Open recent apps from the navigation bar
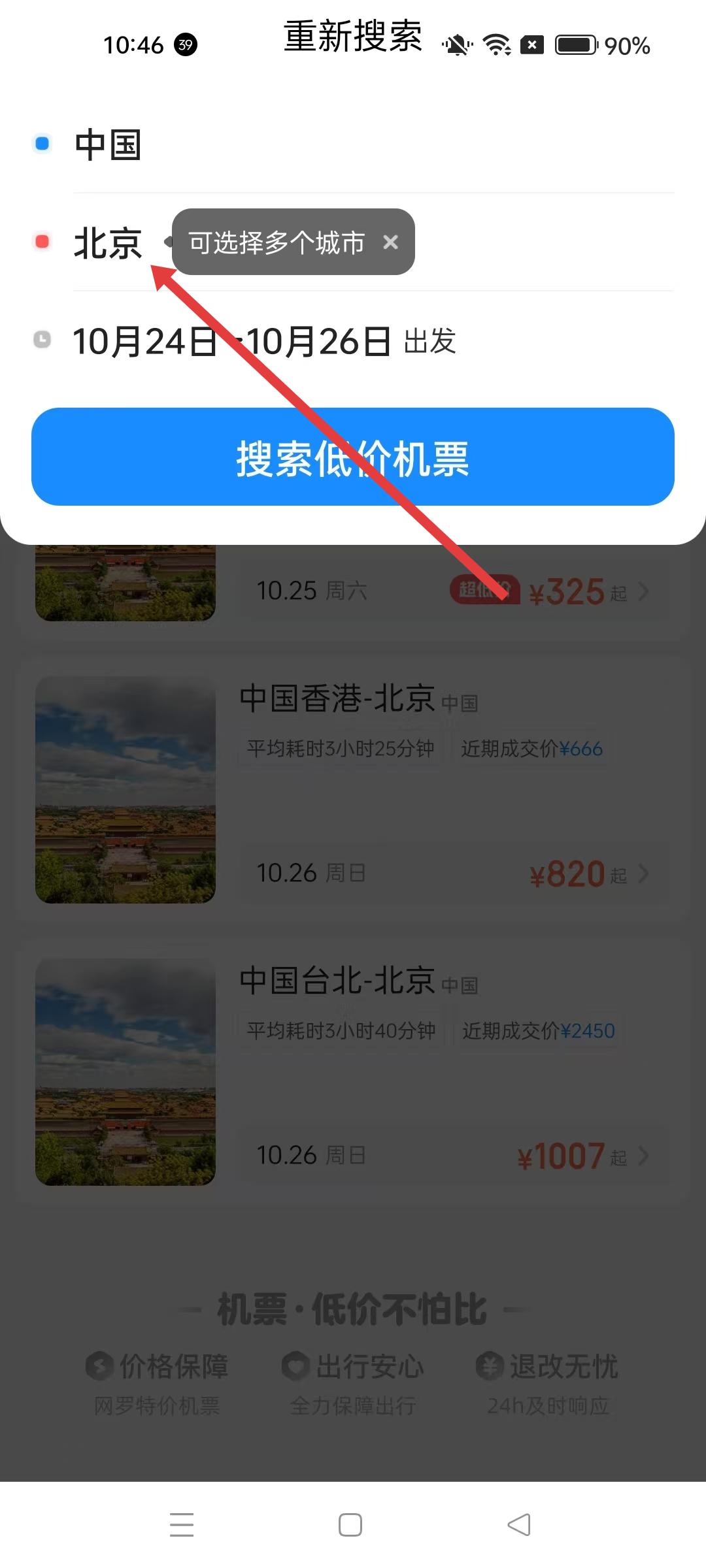The width and height of the screenshot is (706, 1568). [x=182, y=1525]
